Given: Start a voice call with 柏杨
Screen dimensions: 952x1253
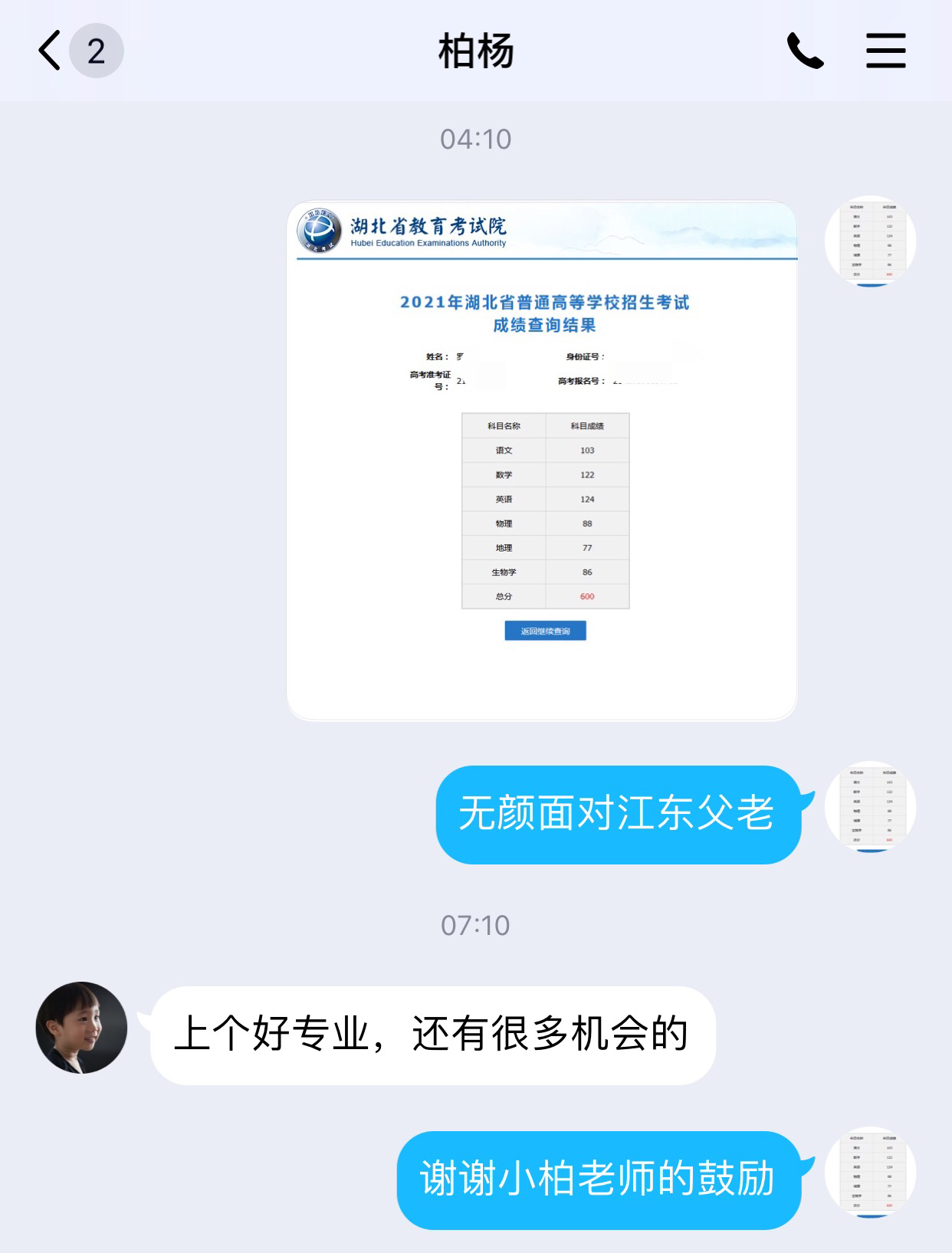Looking at the screenshot, I should point(806,51).
